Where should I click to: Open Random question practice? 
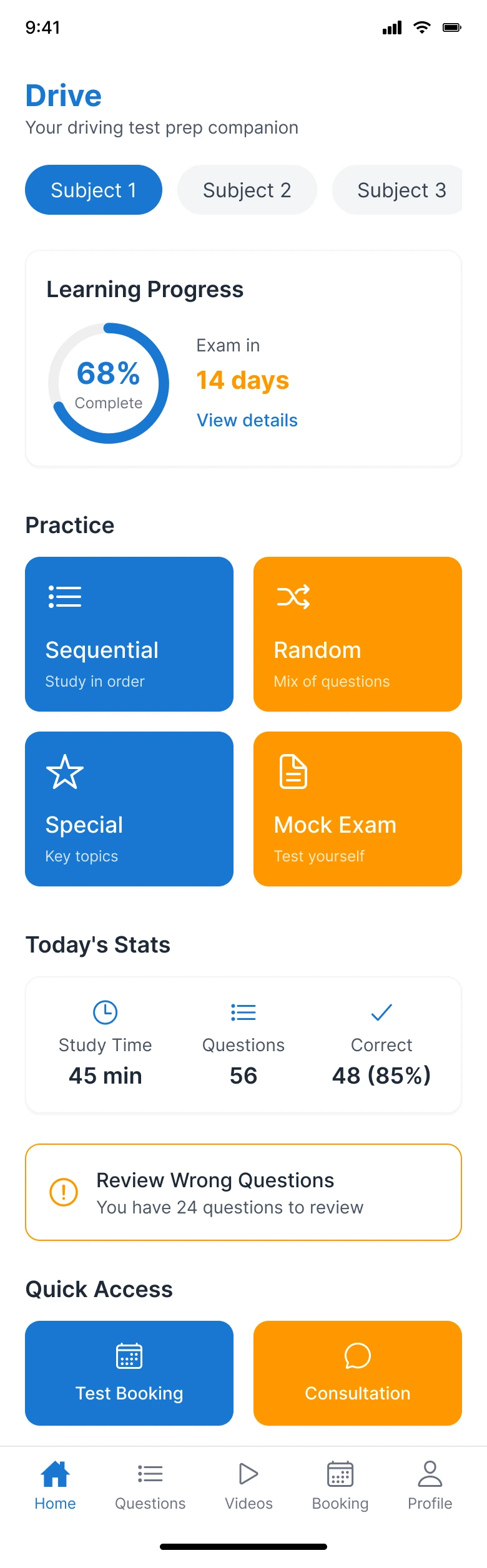click(x=357, y=634)
